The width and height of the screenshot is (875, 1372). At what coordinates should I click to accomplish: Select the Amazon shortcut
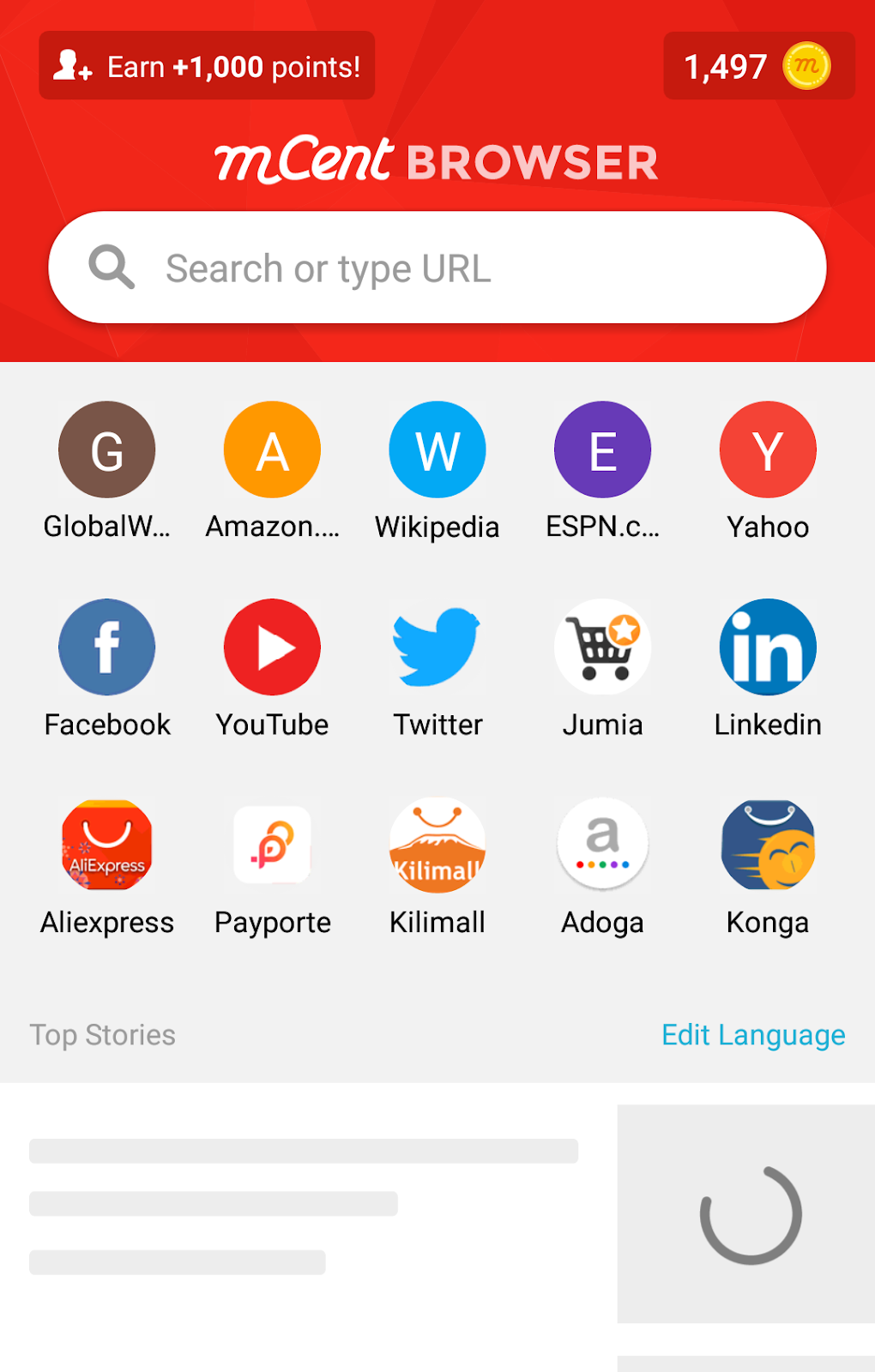(271, 448)
